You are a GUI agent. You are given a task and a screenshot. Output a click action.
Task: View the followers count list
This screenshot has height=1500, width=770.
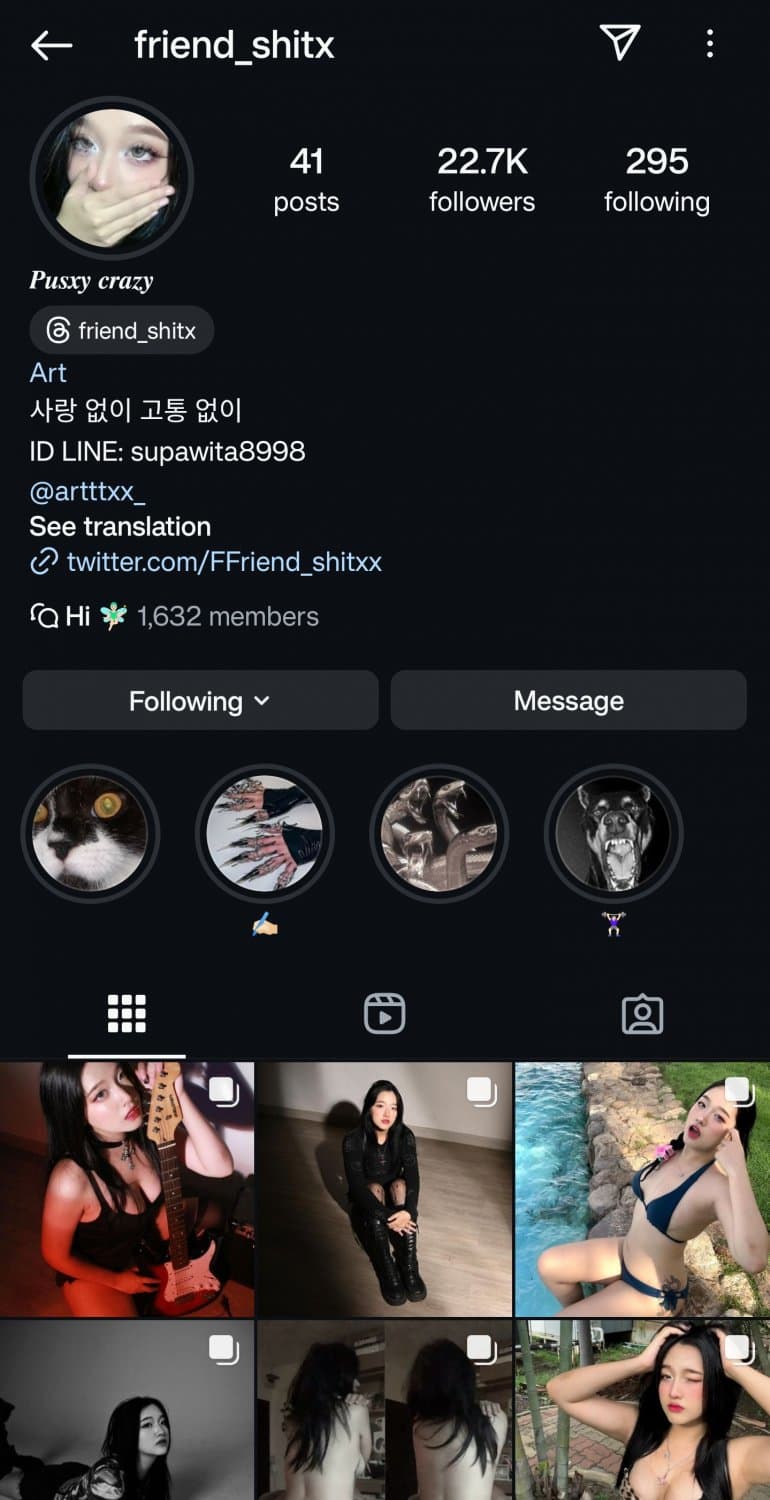[x=482, y=178]
